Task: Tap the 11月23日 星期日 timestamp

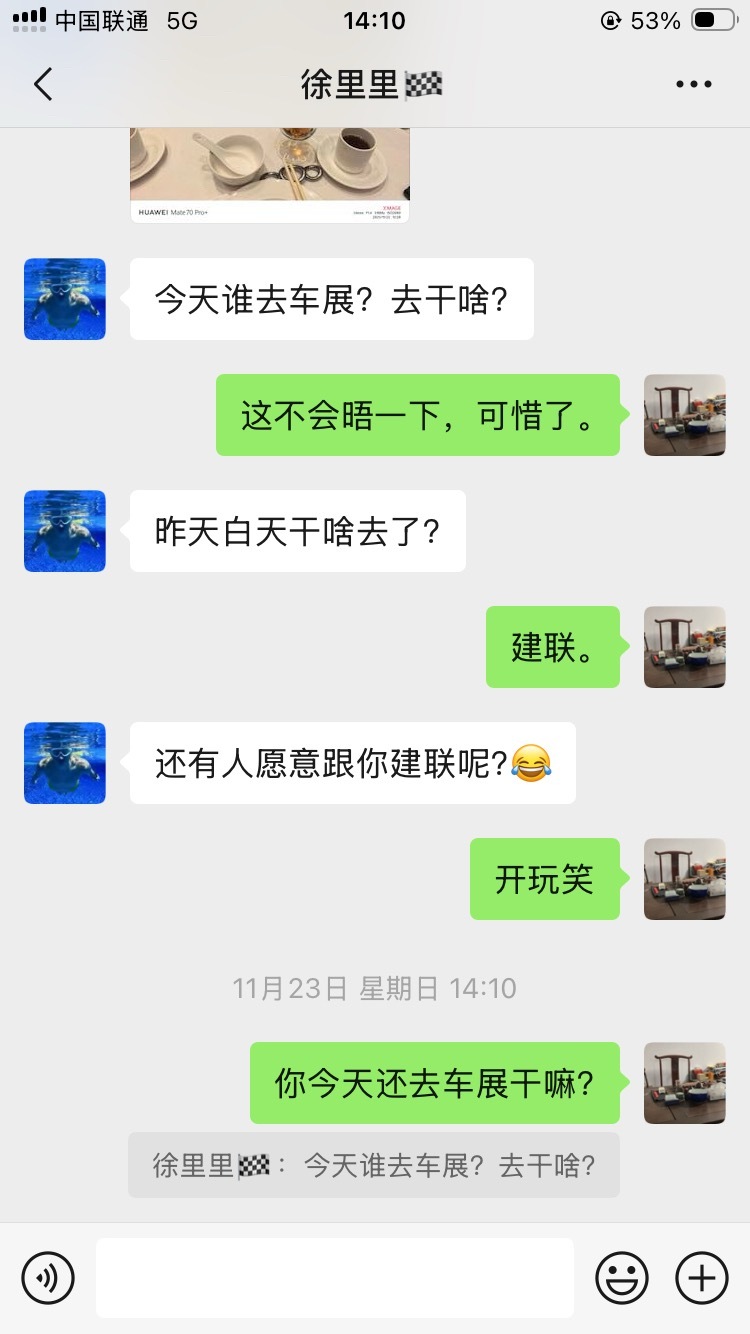Action: 372,988
